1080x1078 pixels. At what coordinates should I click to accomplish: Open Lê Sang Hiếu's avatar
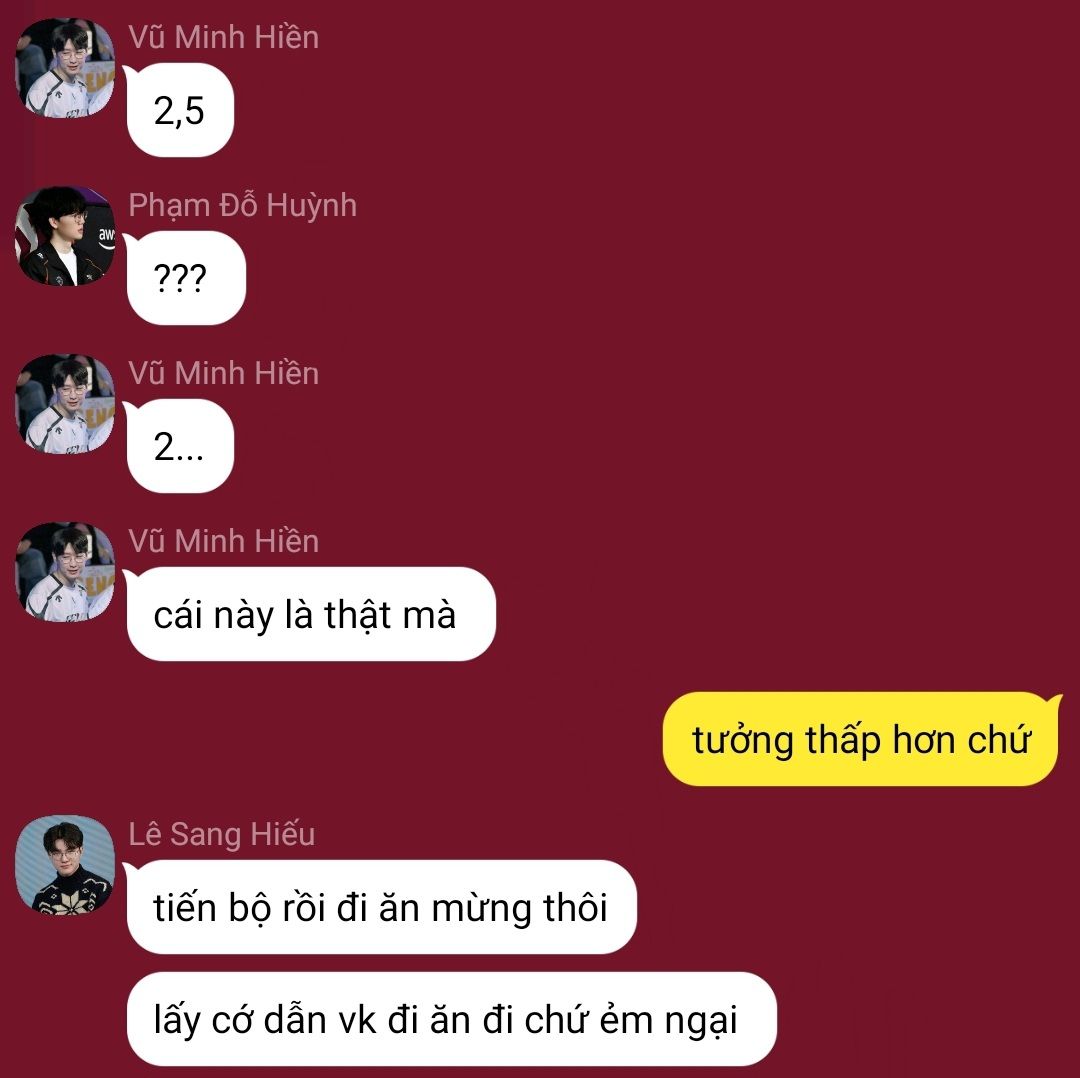[x=65, y=865]
